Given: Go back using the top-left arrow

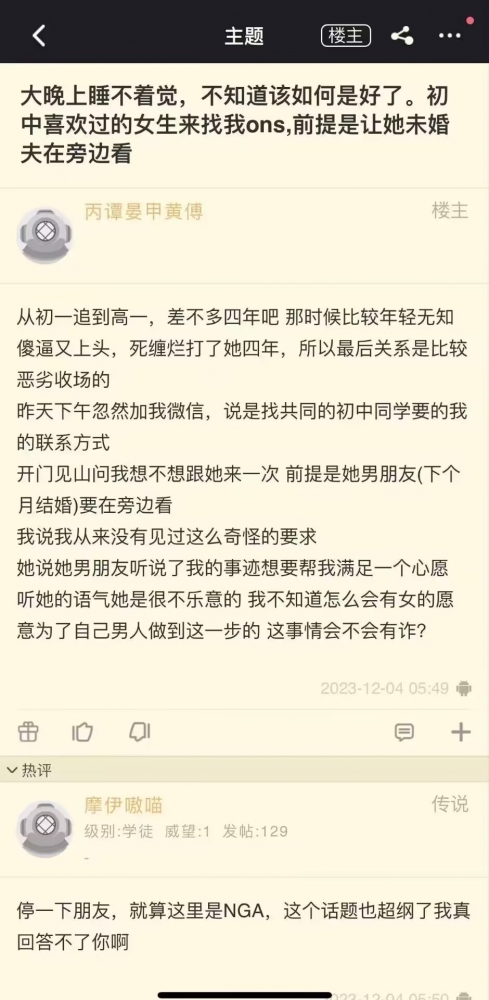Looking at the screenshot, I should pos(39,36).
